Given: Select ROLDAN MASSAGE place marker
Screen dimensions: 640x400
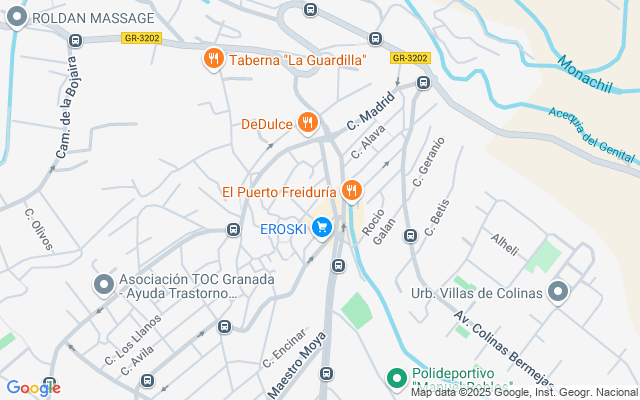Looking at the screenshot, I should coord(15,19).
